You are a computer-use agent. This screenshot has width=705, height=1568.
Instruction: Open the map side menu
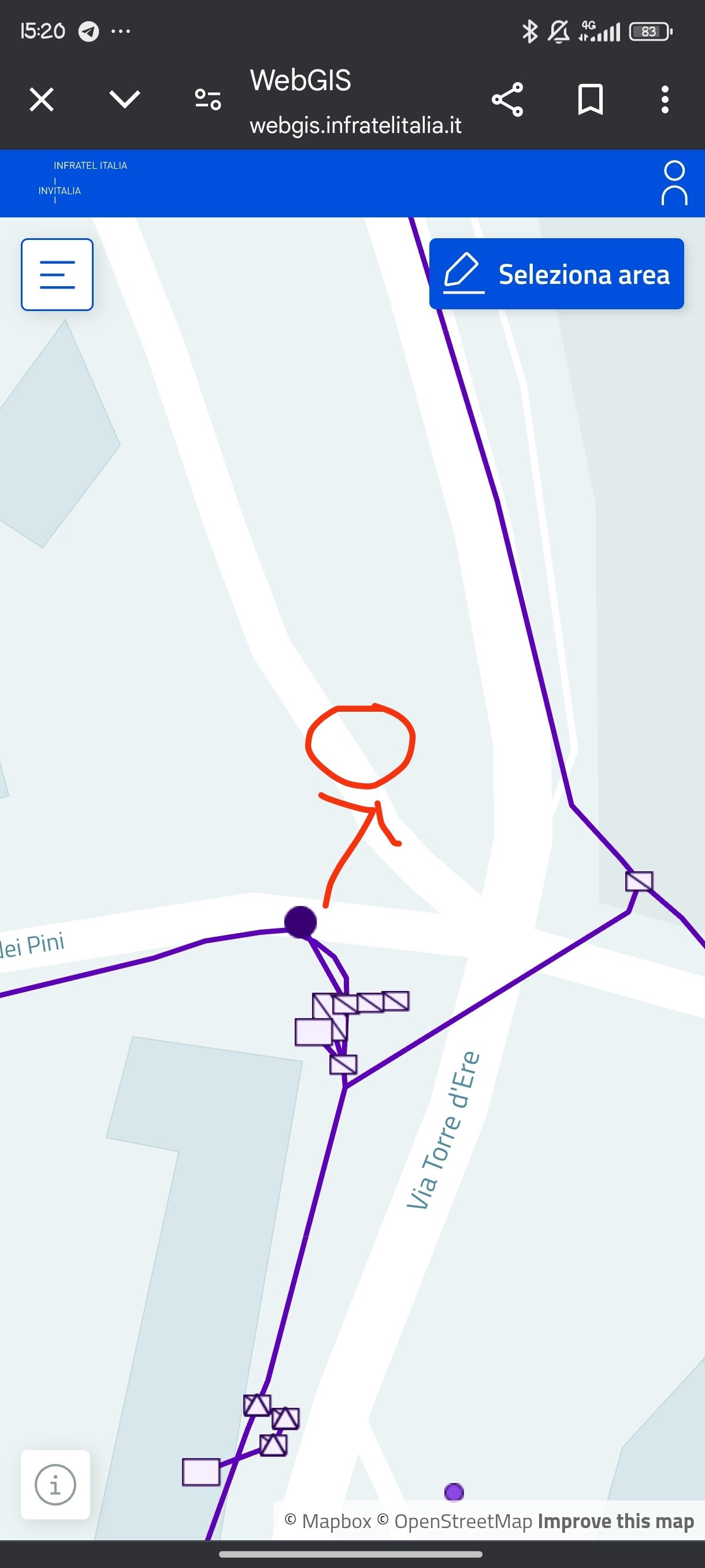(x=57, y=275)
